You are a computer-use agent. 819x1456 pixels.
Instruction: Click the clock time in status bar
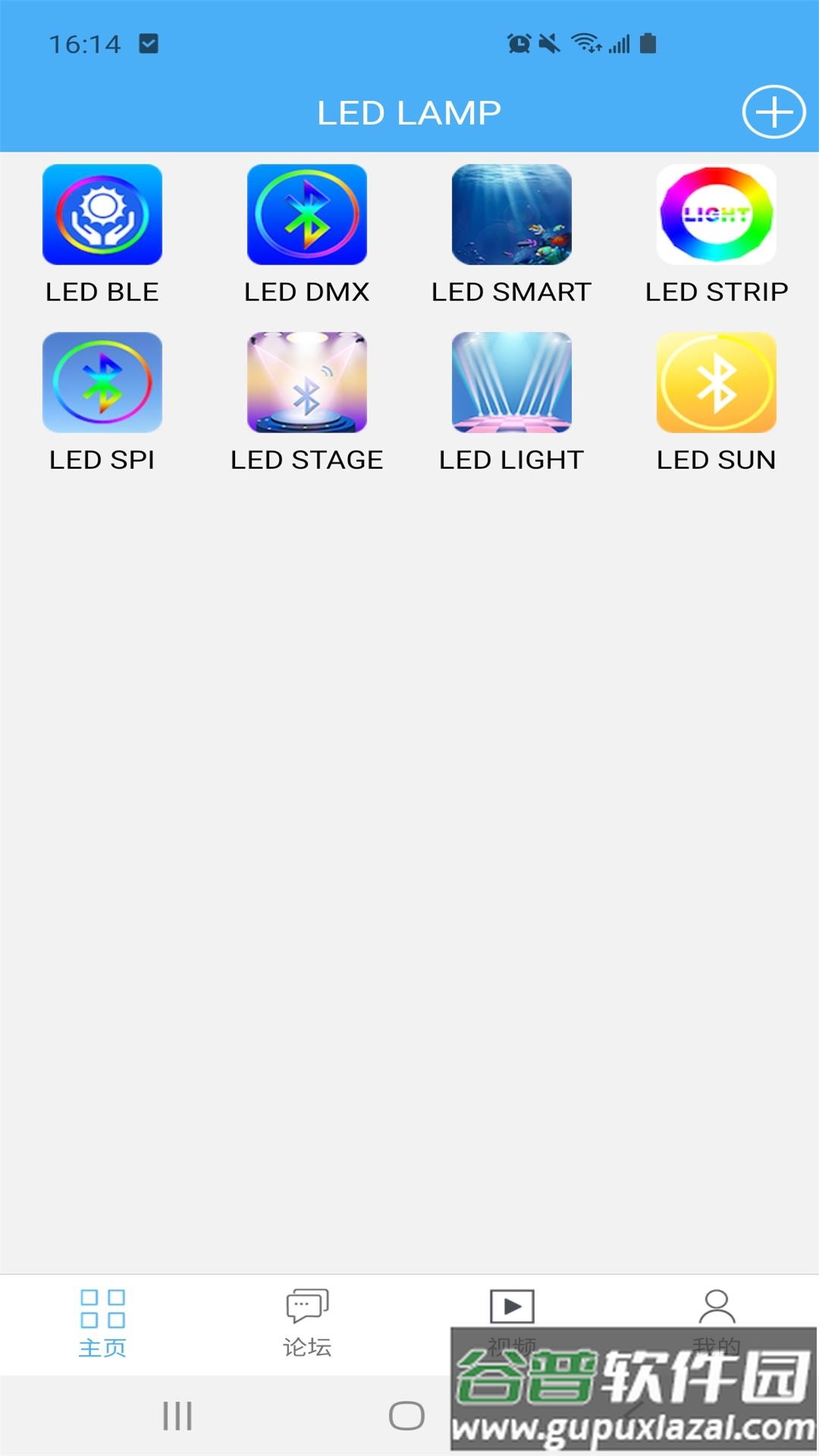(x=85, y=43)
